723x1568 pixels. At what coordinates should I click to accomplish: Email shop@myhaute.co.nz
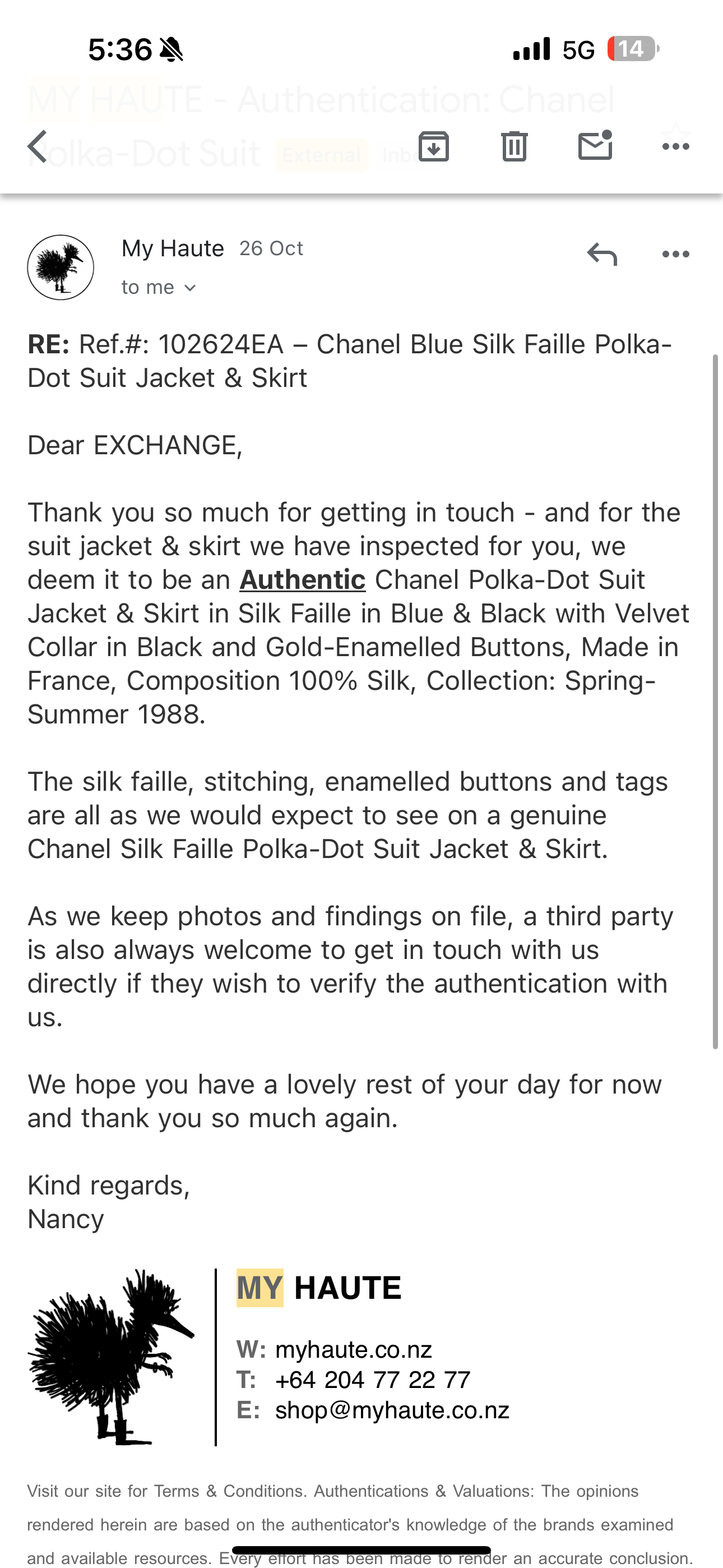tap(392, 1410)
